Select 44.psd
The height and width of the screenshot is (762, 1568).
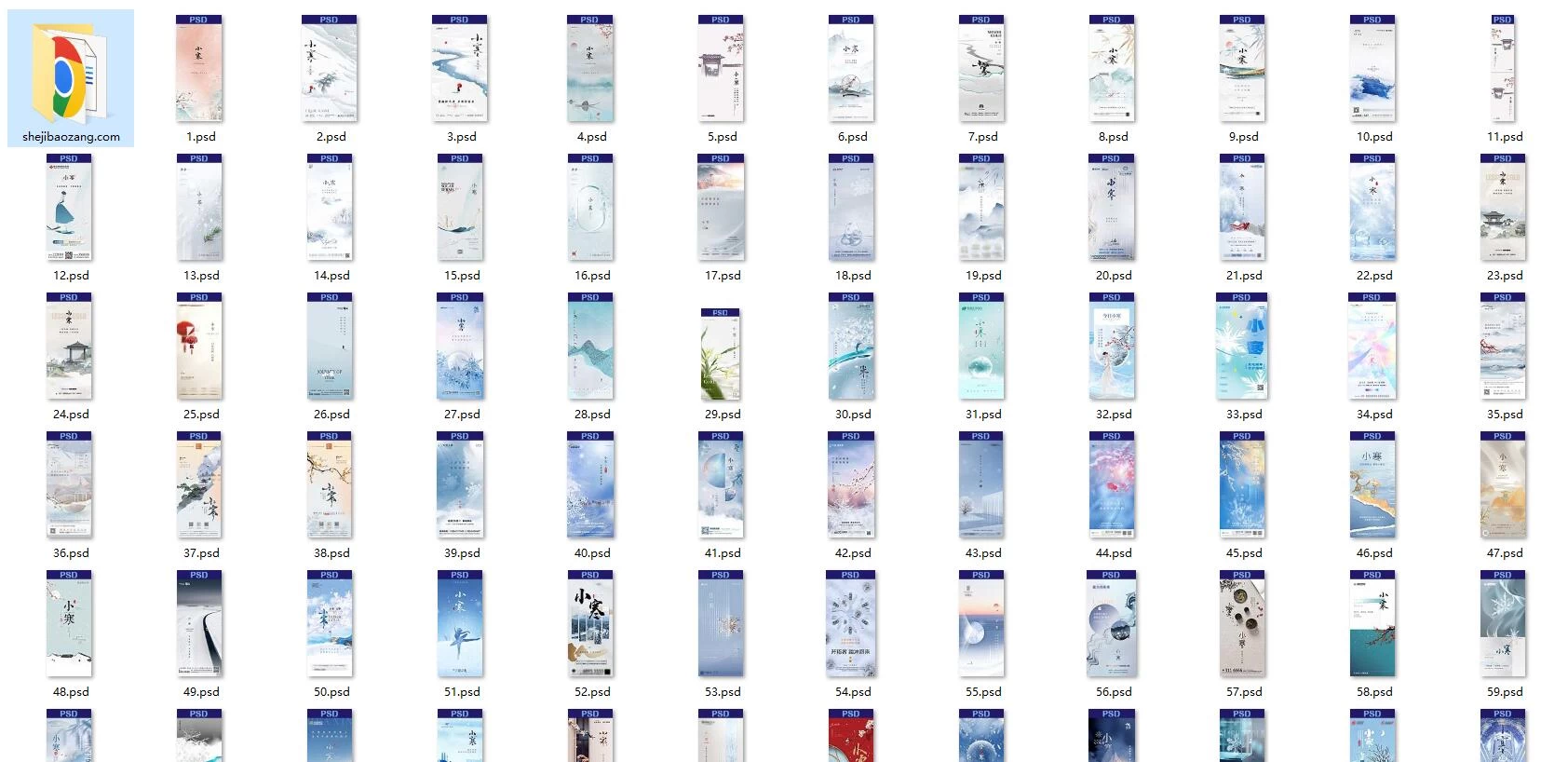click(x=1112, y=484)
